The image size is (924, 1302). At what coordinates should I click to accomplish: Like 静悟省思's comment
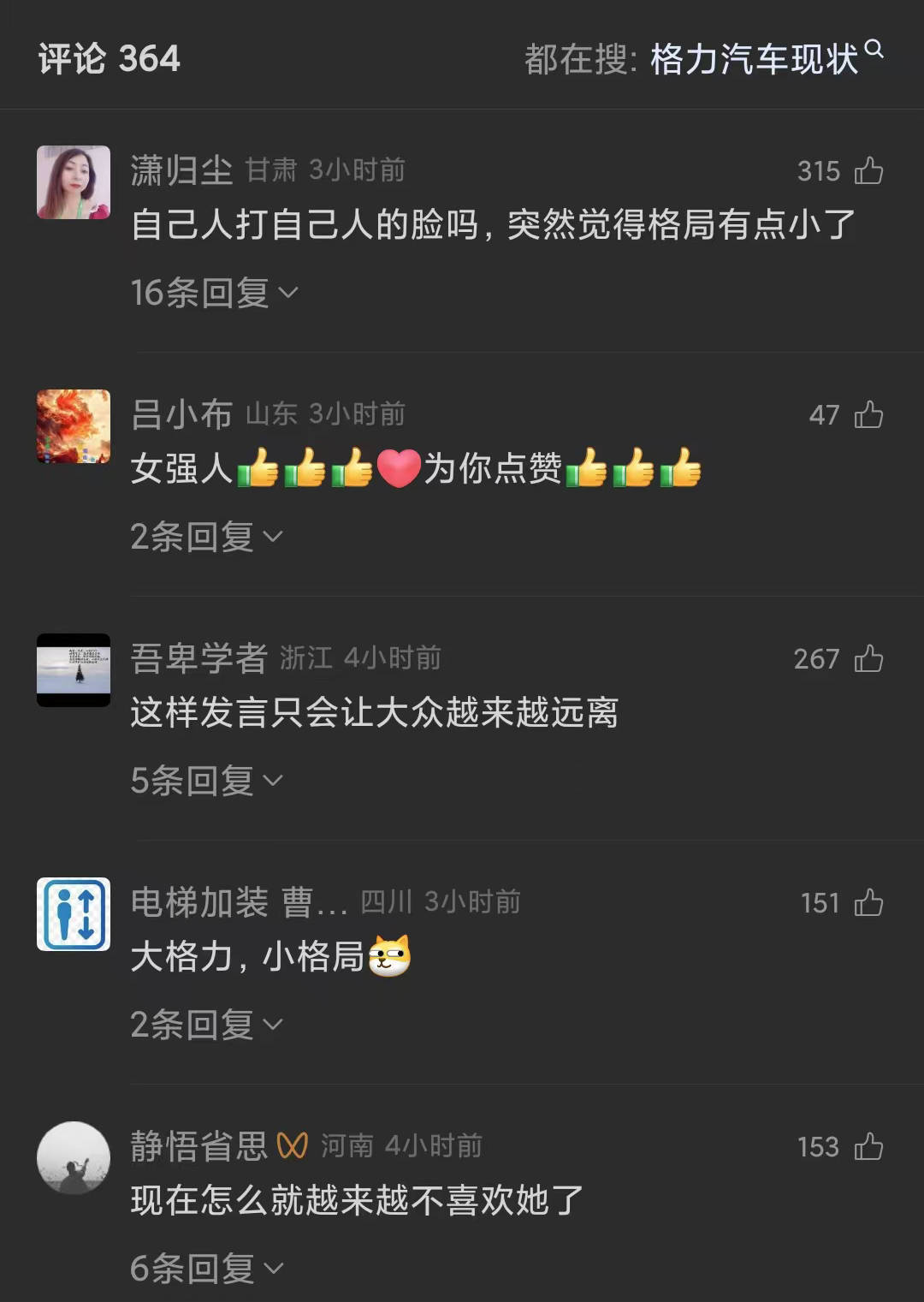[x=868, y=1147]
